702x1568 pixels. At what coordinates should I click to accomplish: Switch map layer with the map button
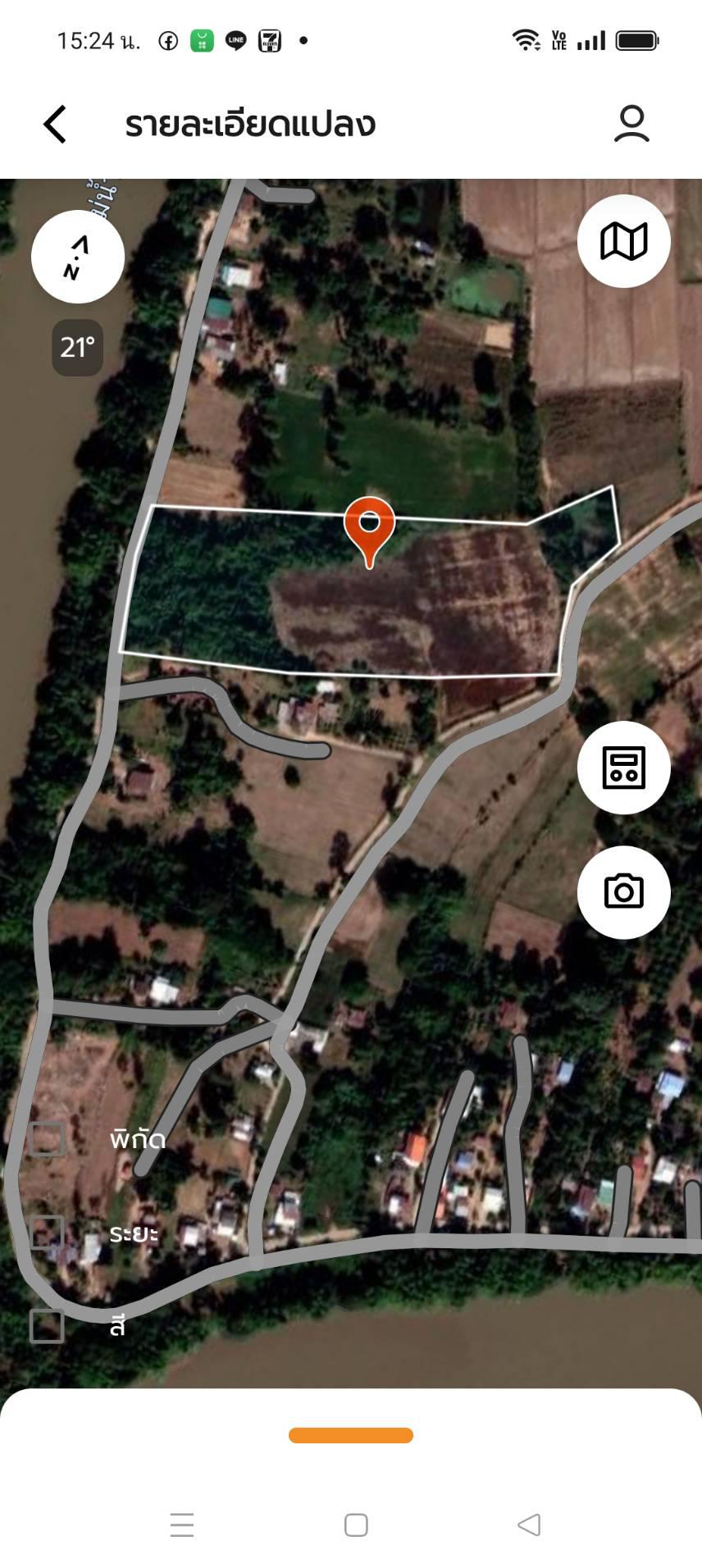click(624, 241)
